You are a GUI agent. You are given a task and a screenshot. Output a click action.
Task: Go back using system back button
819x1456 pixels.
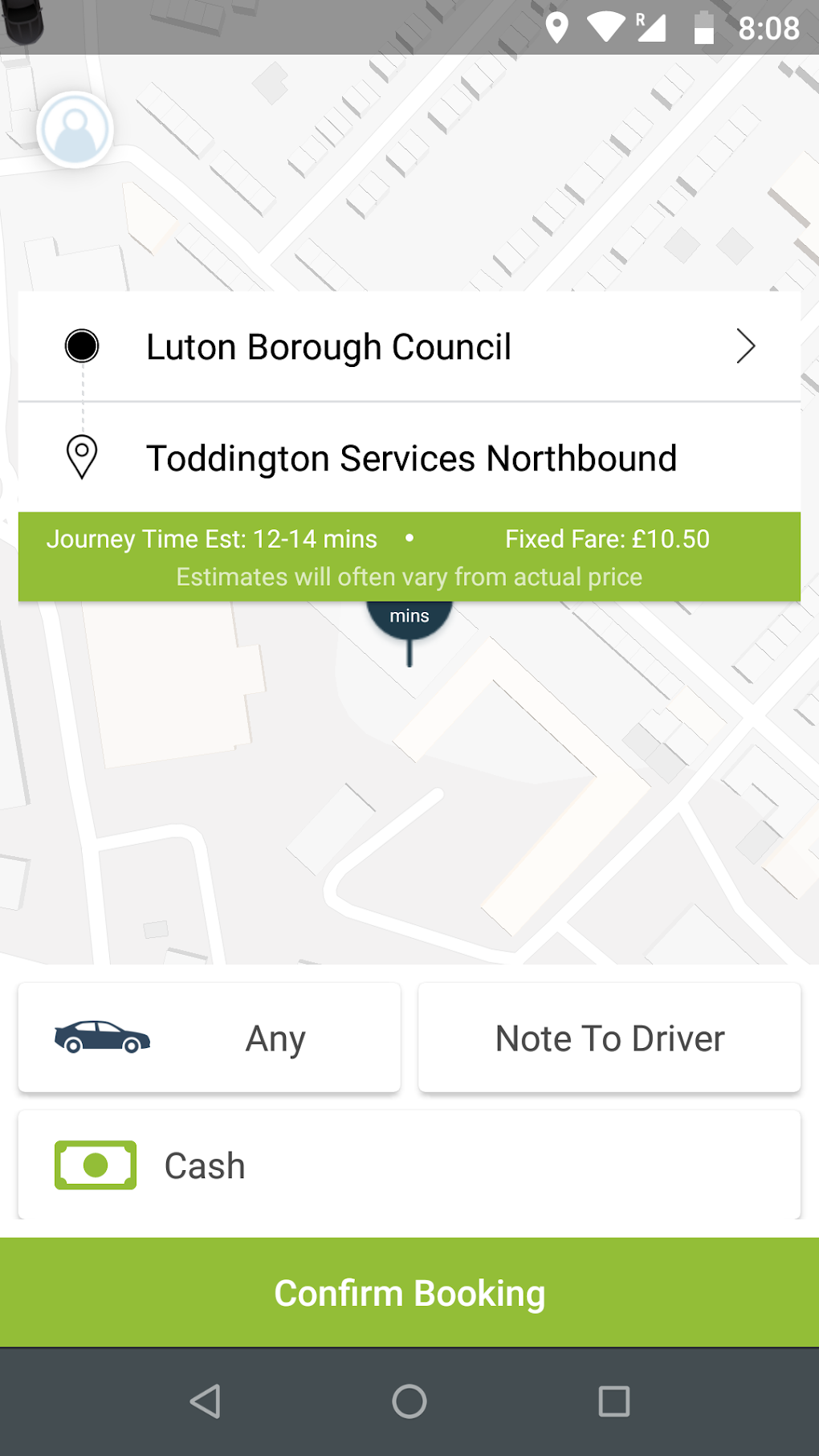tap(205, 1401)
